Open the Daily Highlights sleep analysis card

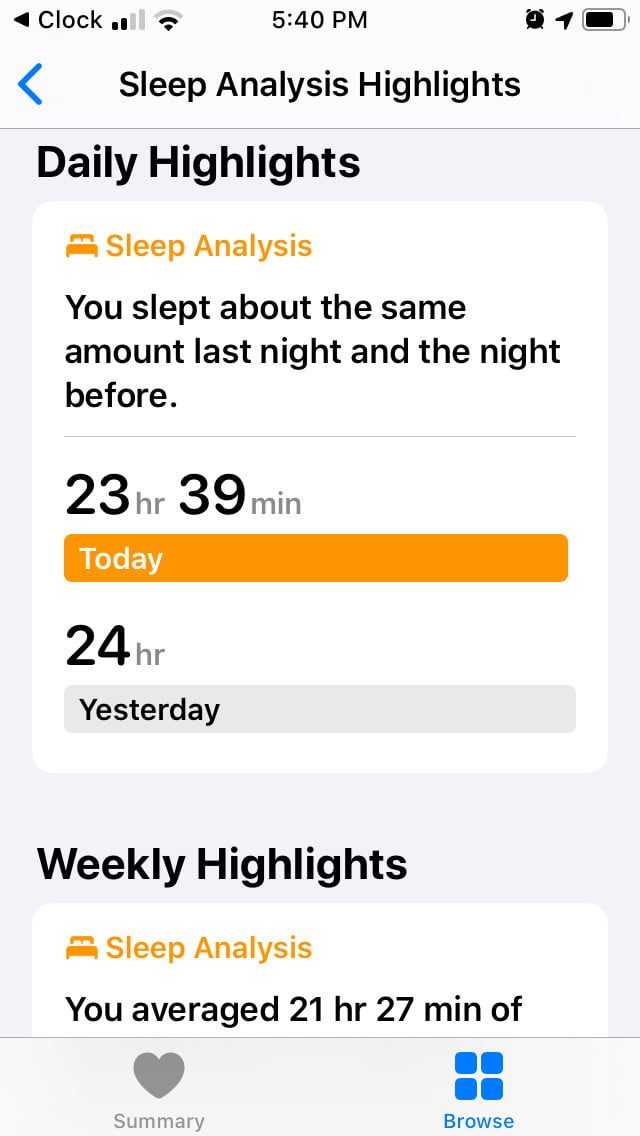pyautogui.click(x=320, y=486)
